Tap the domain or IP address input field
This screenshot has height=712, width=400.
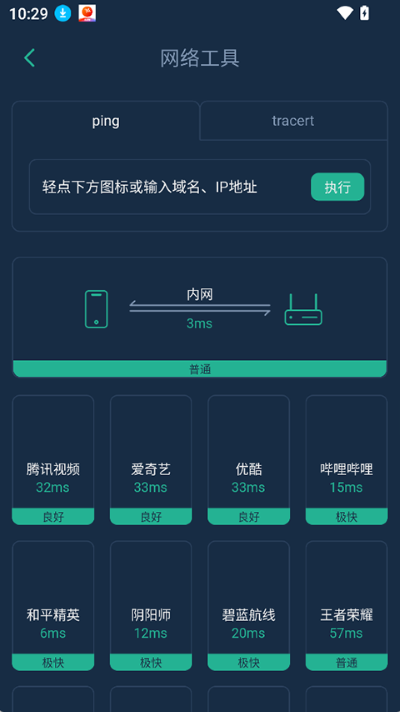pos(170,187)
